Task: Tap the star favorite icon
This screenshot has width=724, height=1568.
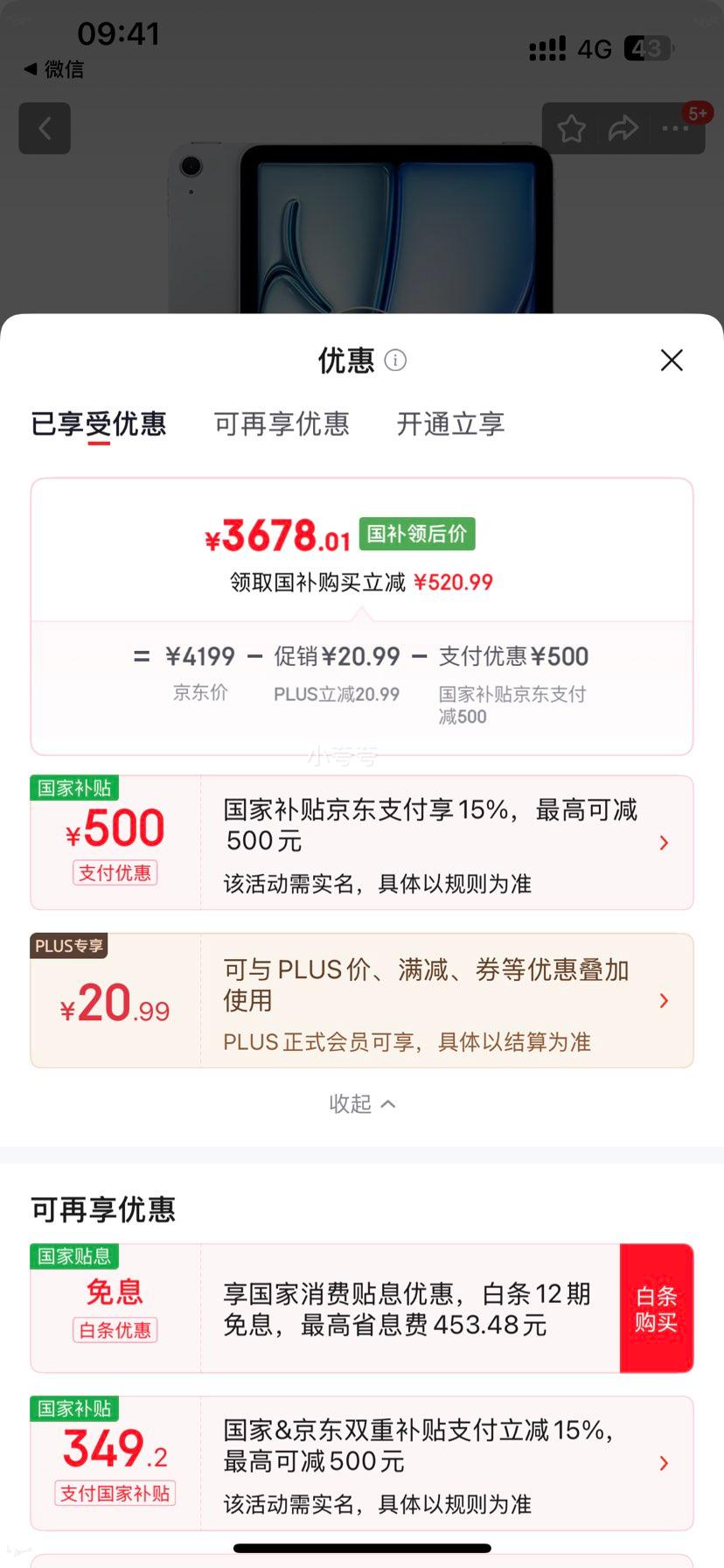Action: pyautogui.click(x=571, y=128)
